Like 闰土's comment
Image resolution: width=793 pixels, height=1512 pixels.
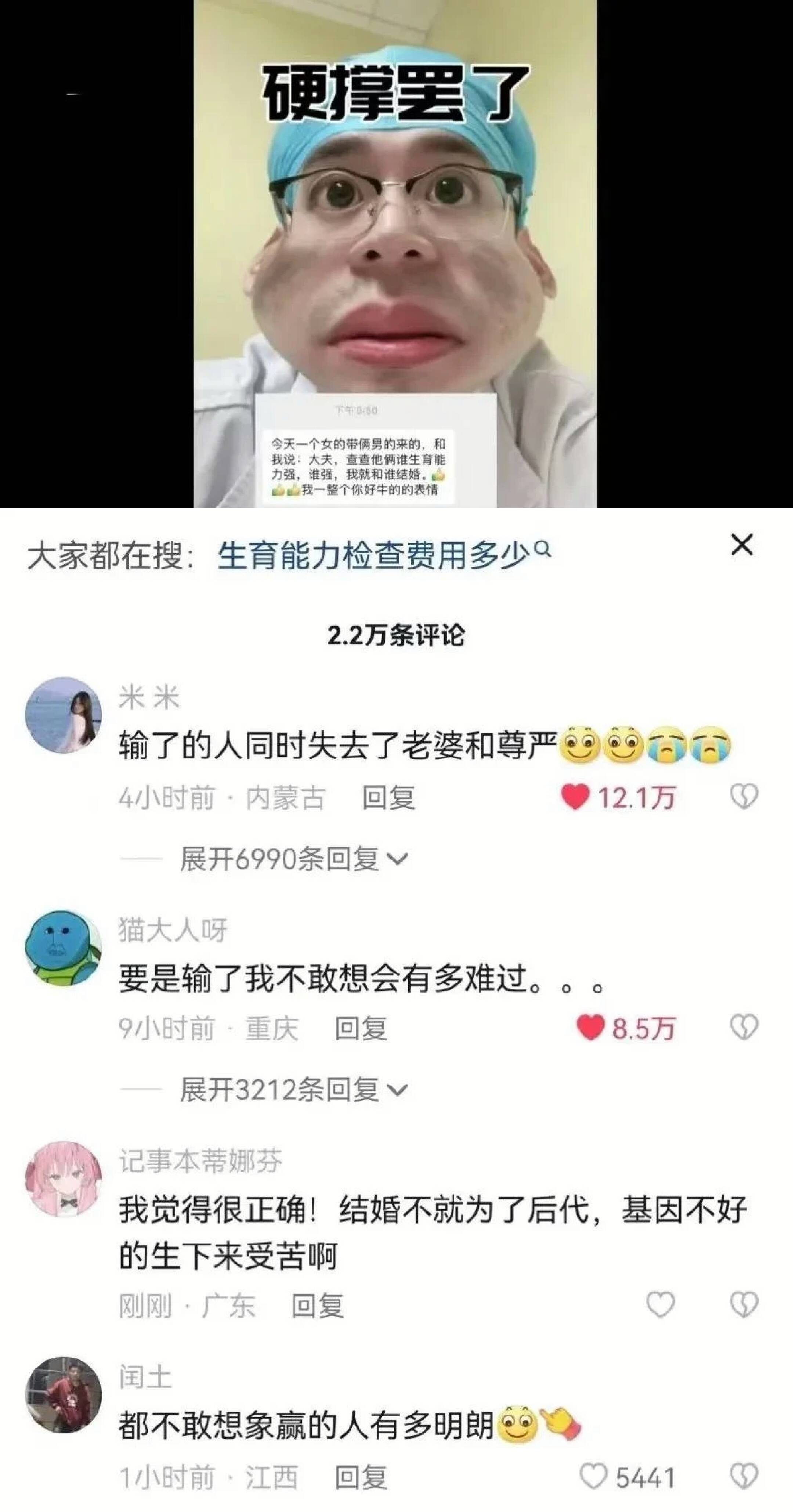(593, 1476)
